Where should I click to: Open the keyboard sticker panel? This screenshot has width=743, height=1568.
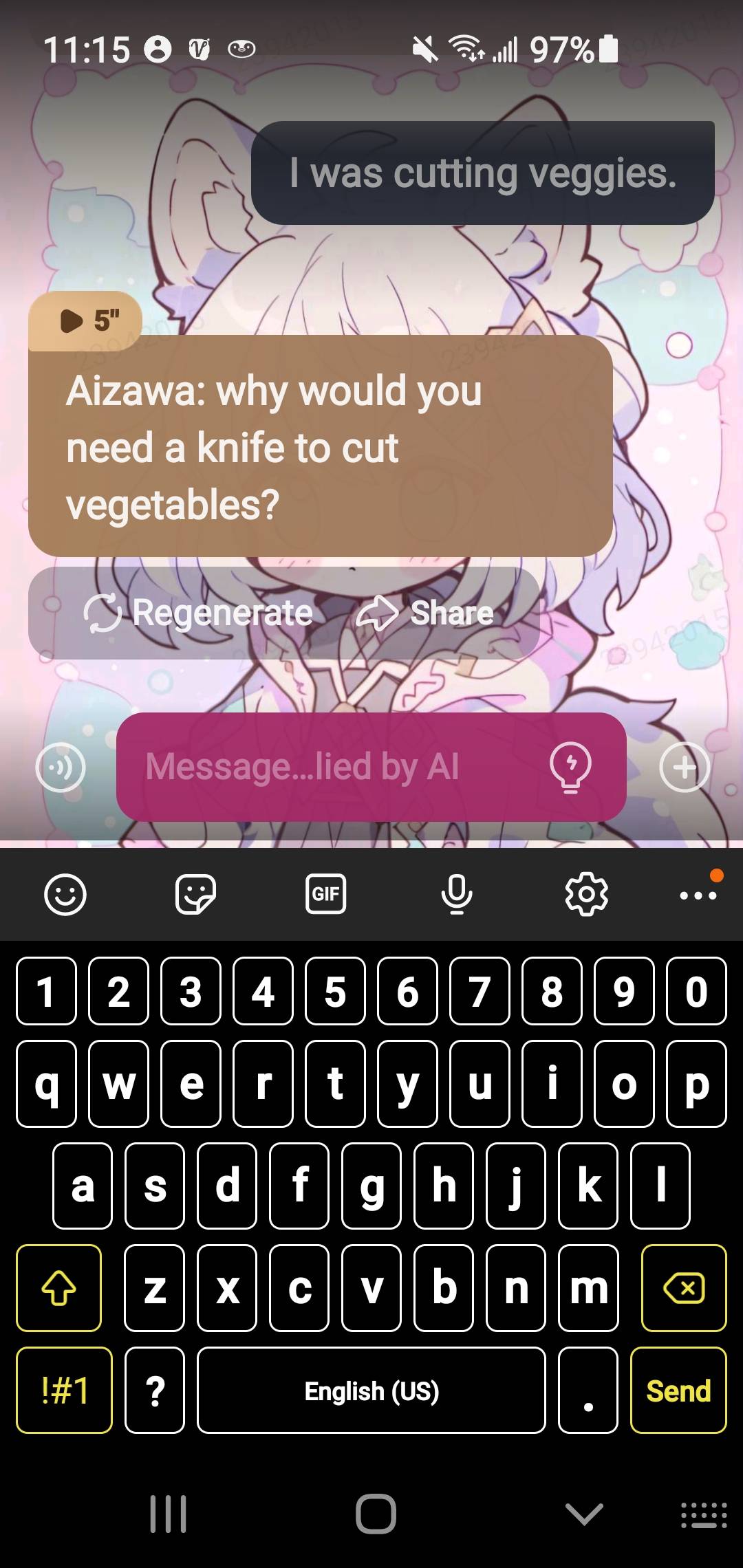click(x=195, y=895)
